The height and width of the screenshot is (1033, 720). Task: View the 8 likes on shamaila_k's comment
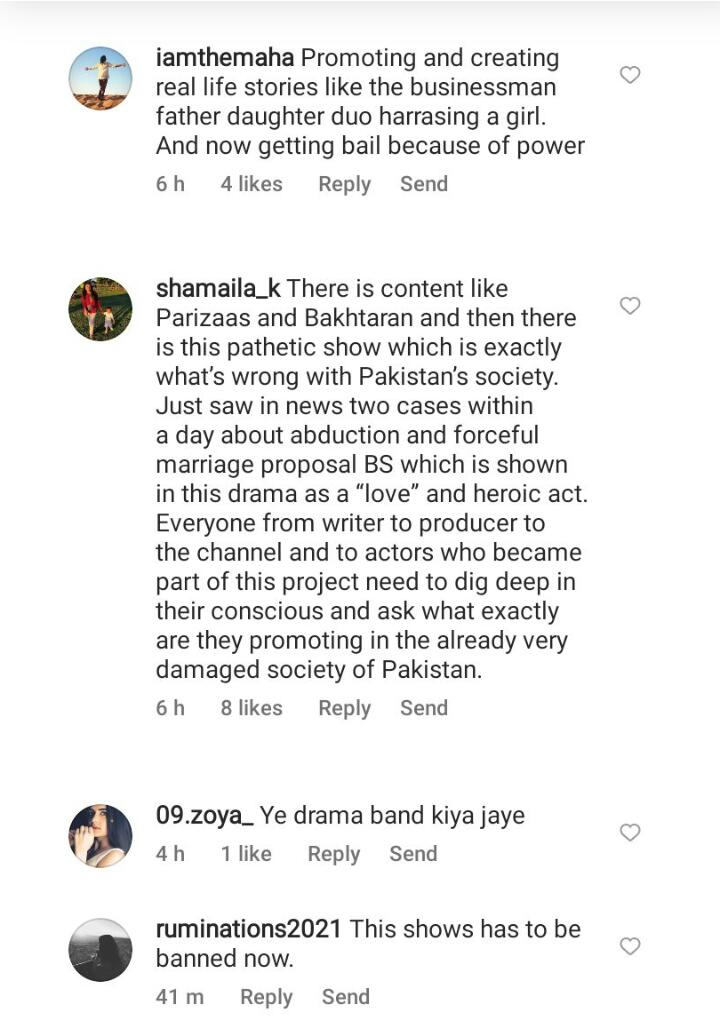(x=251, y=708)
